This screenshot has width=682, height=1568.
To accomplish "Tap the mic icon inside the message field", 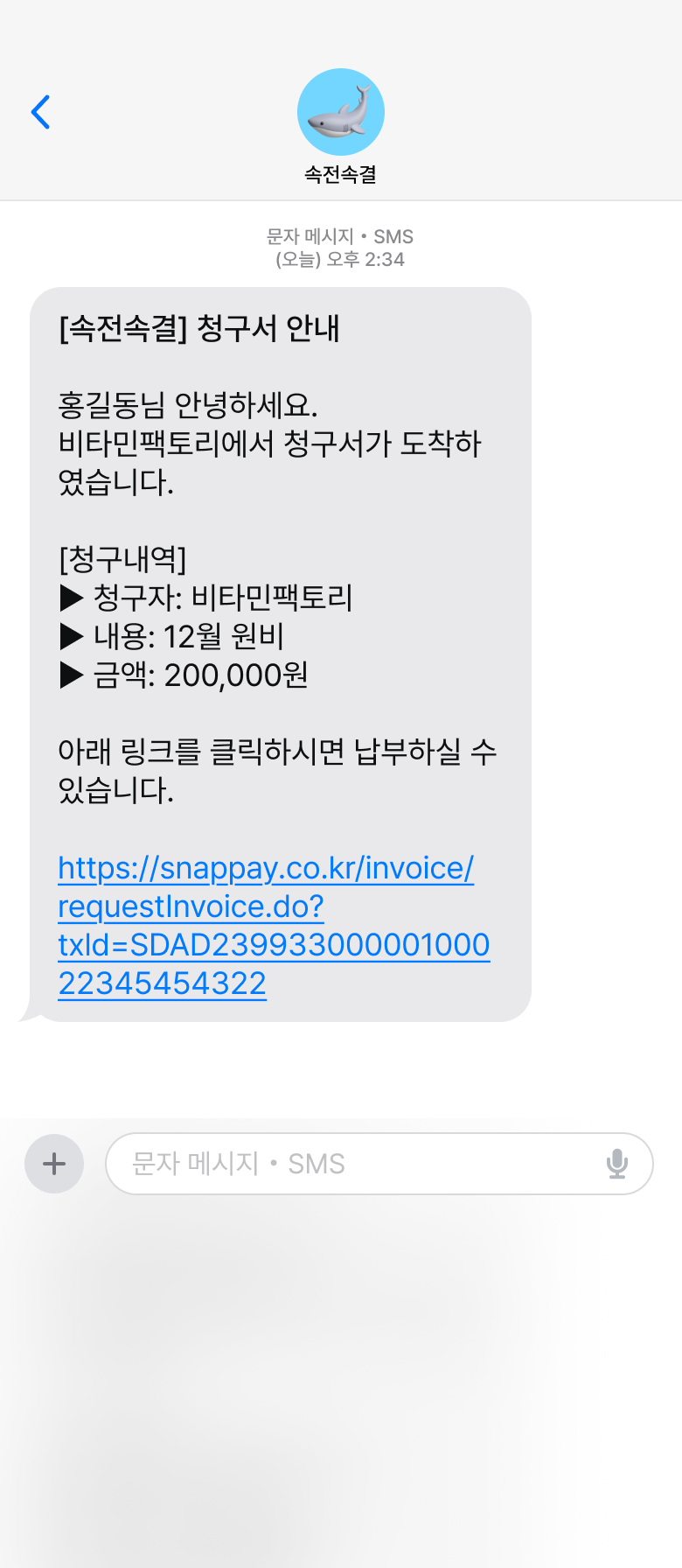I will click(618, 1164).
